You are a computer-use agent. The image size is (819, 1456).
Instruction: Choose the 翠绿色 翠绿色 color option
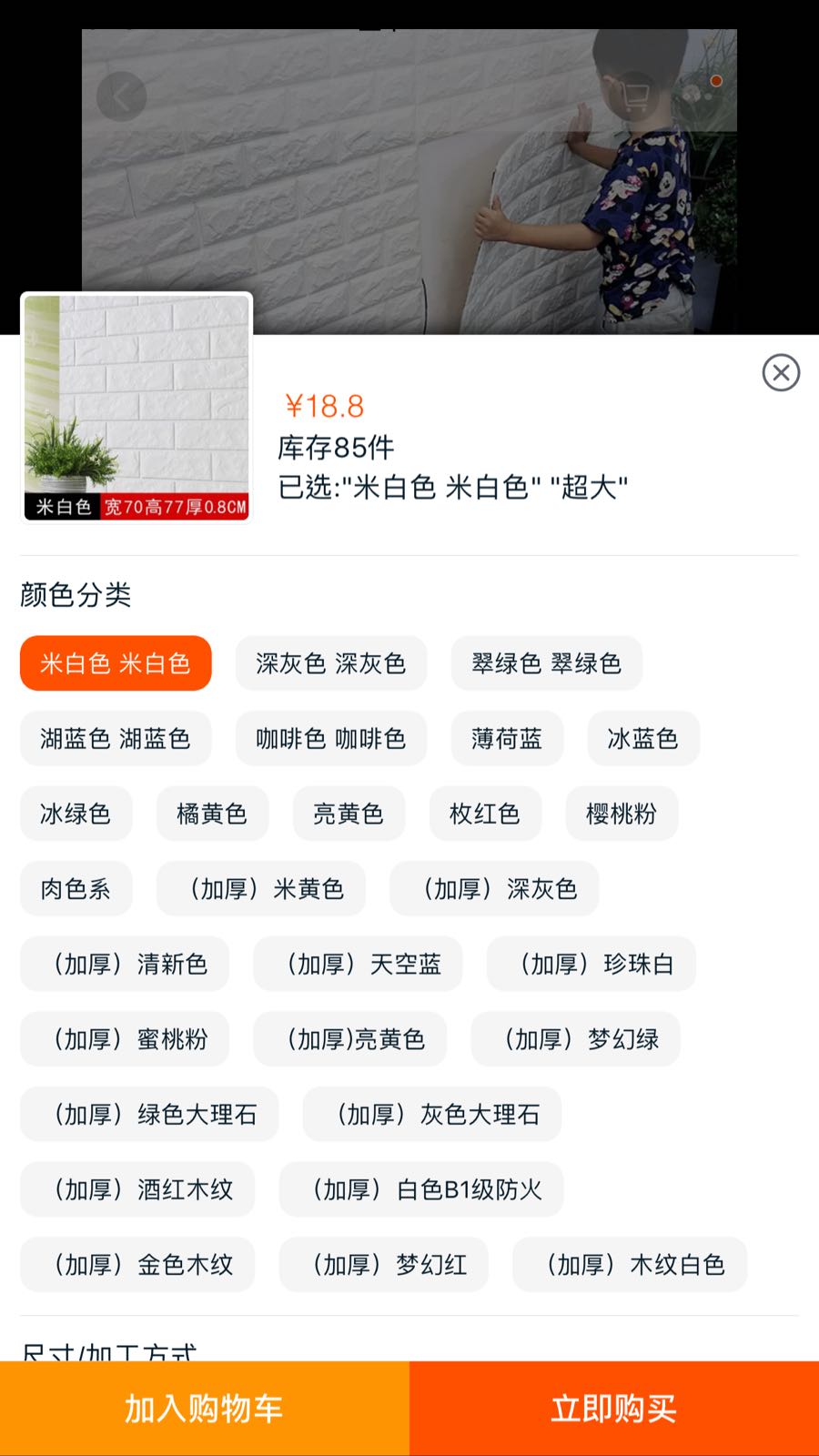546,663
